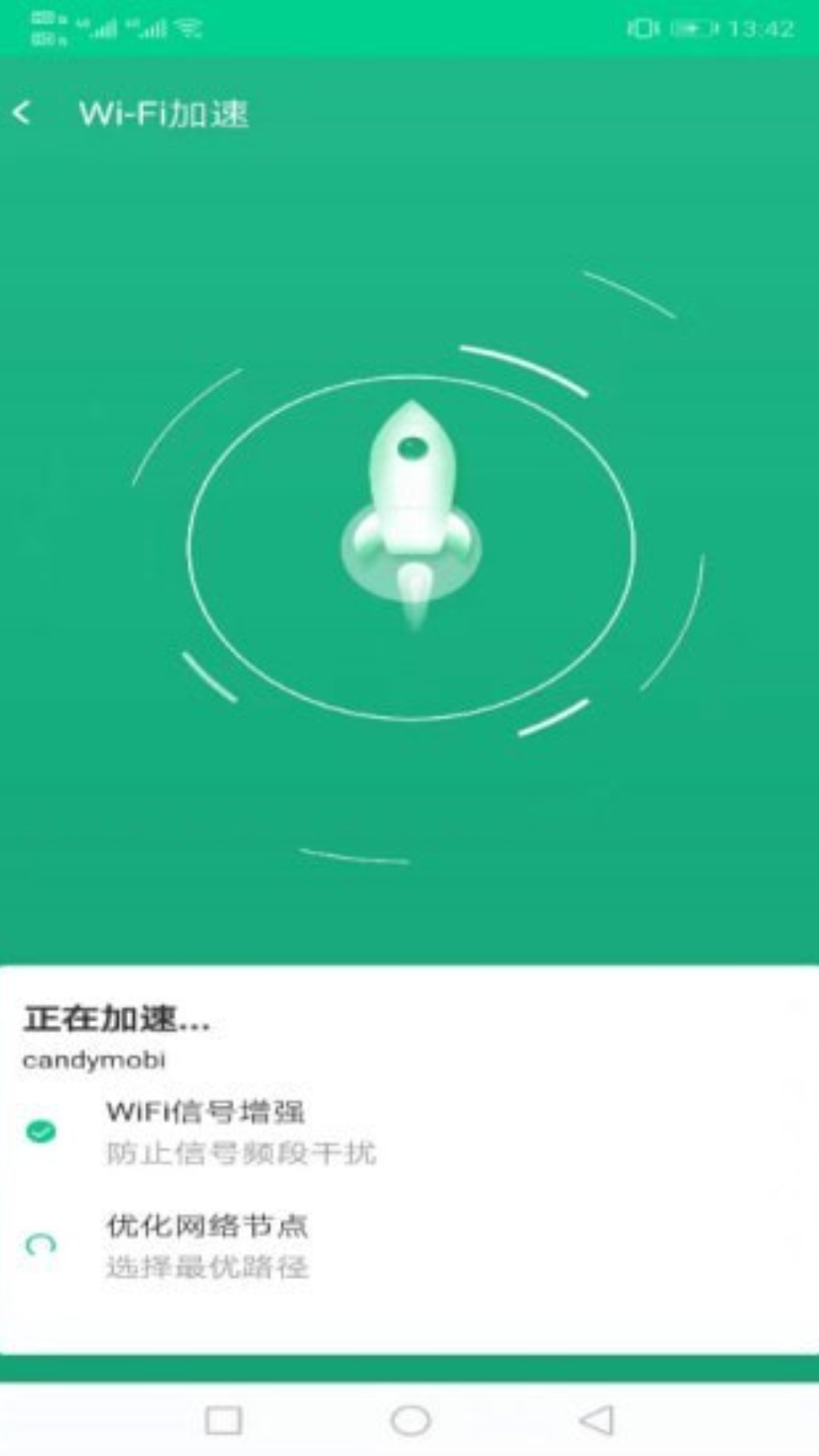Viewport: 819px width, 1456px height.
Task: Open the recent apps view
Action: [x=224, y=1420]
